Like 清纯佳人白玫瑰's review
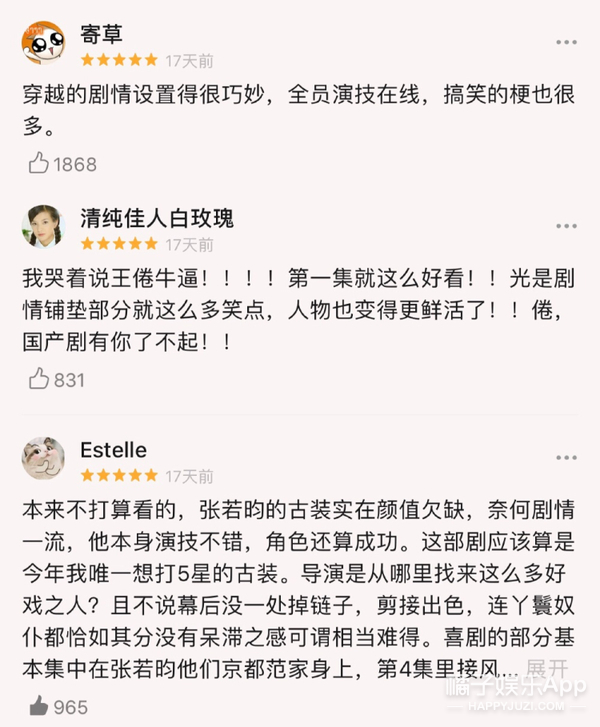600x727 pixels. [40, 379]
